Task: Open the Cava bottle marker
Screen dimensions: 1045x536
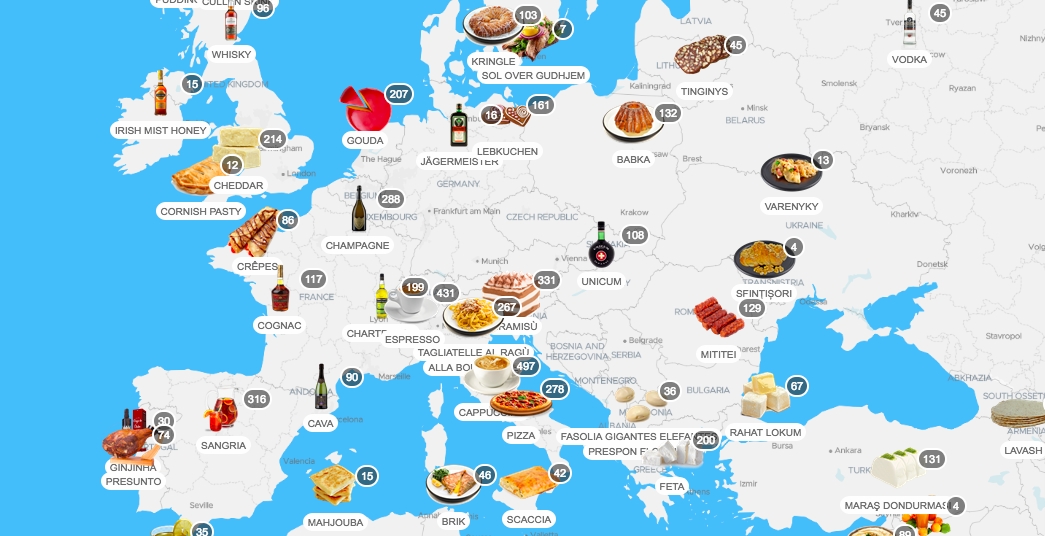Action: (x=321, y=390)
